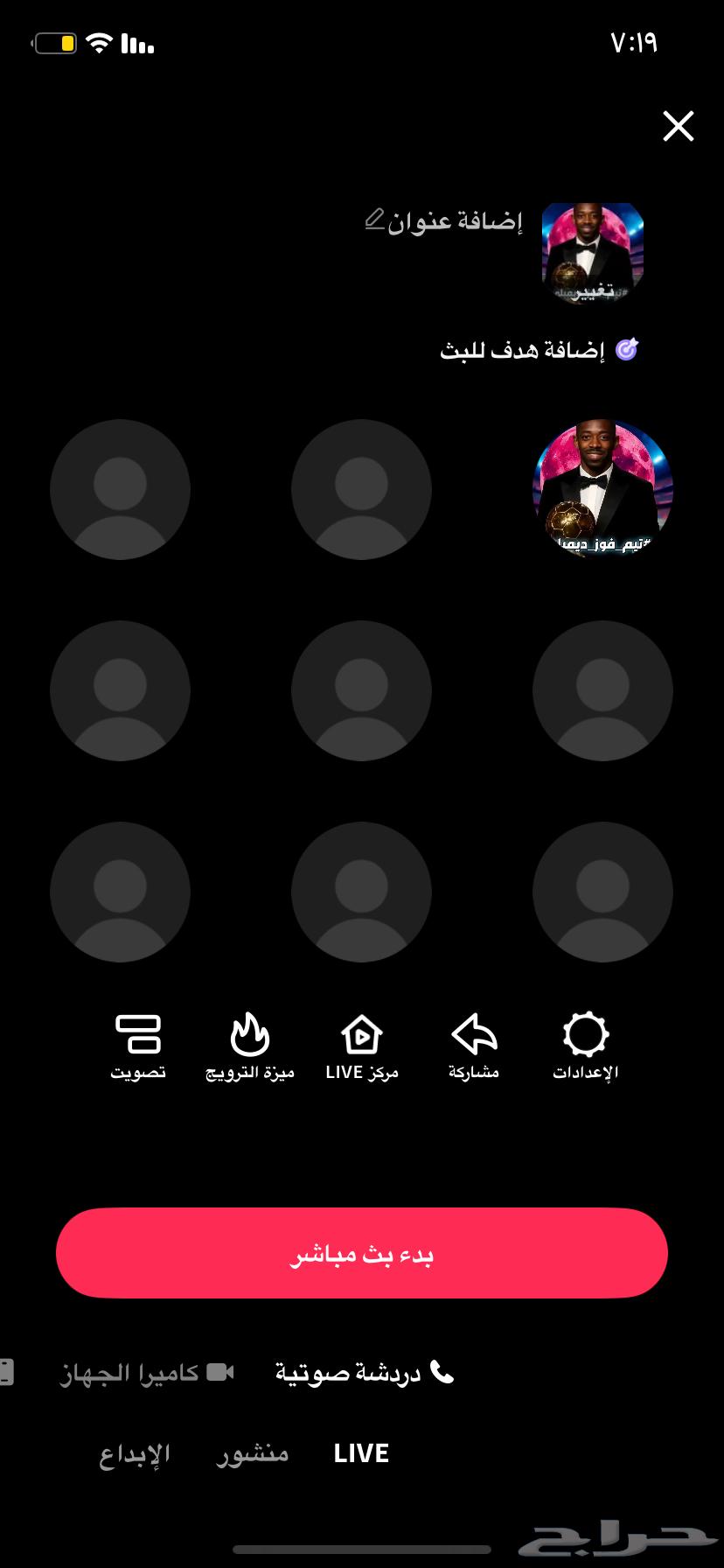Select the guest avatar with the golden ball
The width and height of the screenshot is (724, 1568).
[602, 490]
